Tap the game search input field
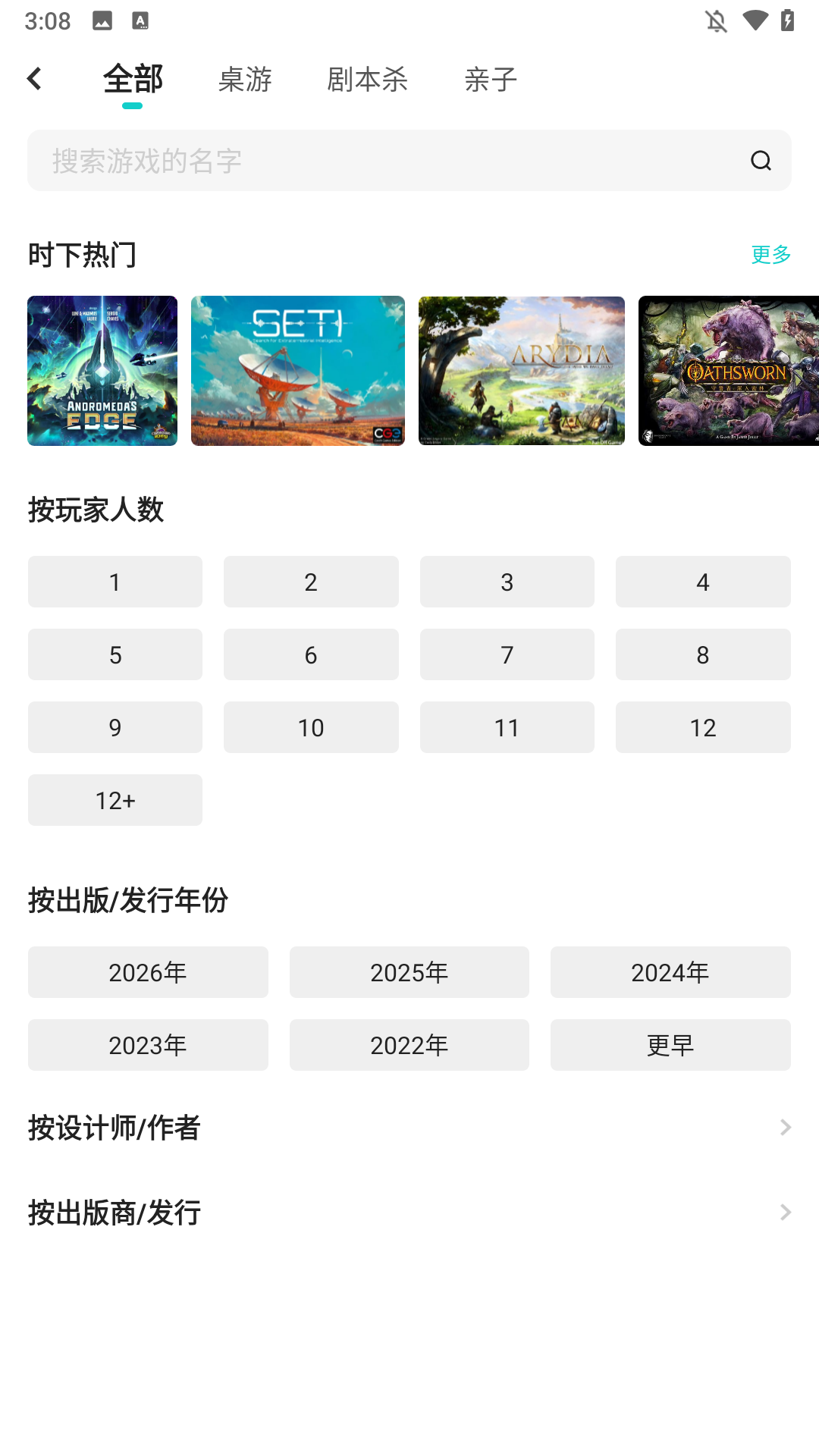Viewport: 819px width, 1456px height. 303,161
